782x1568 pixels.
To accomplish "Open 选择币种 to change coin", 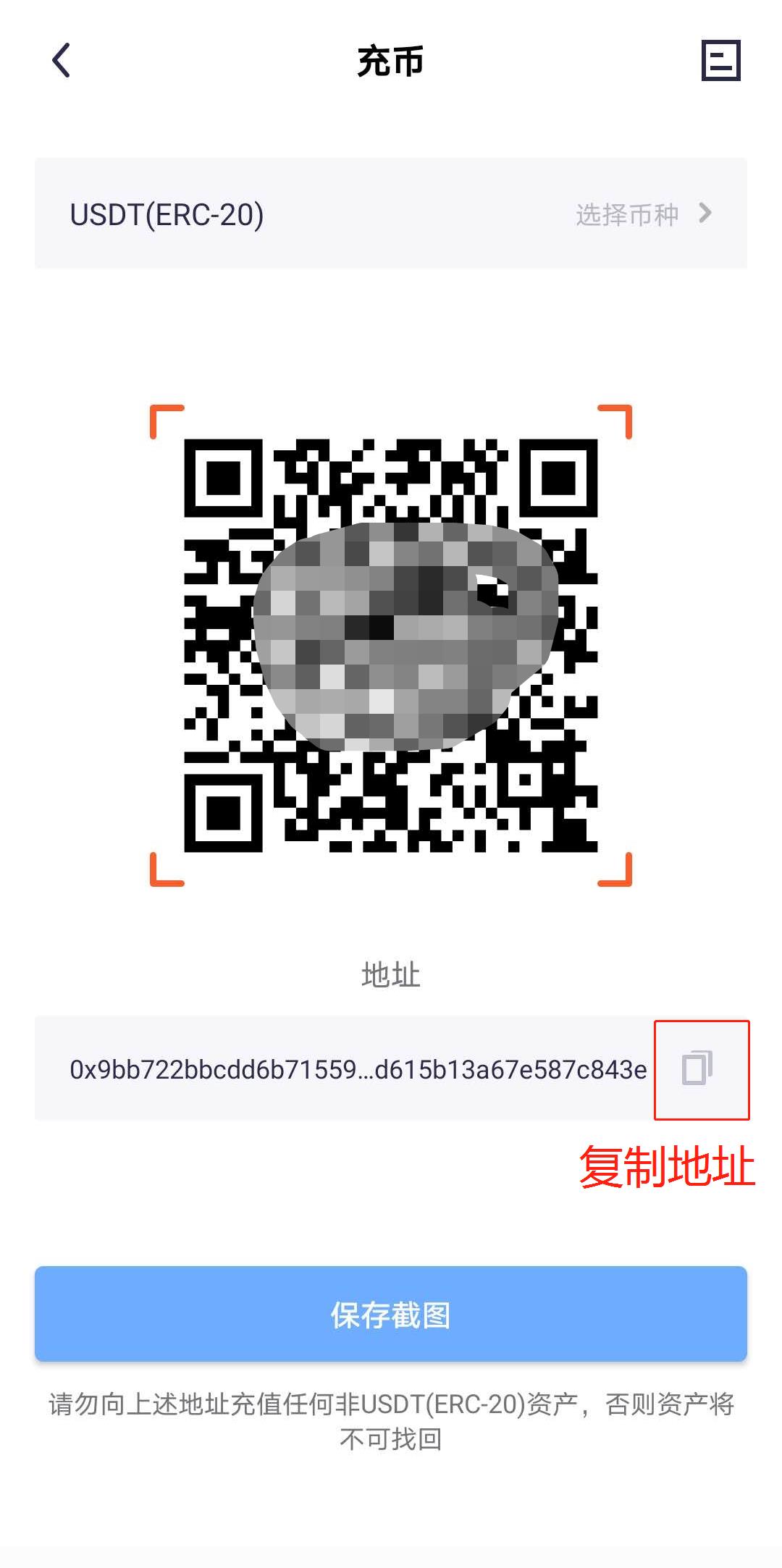I will point(643,214).
